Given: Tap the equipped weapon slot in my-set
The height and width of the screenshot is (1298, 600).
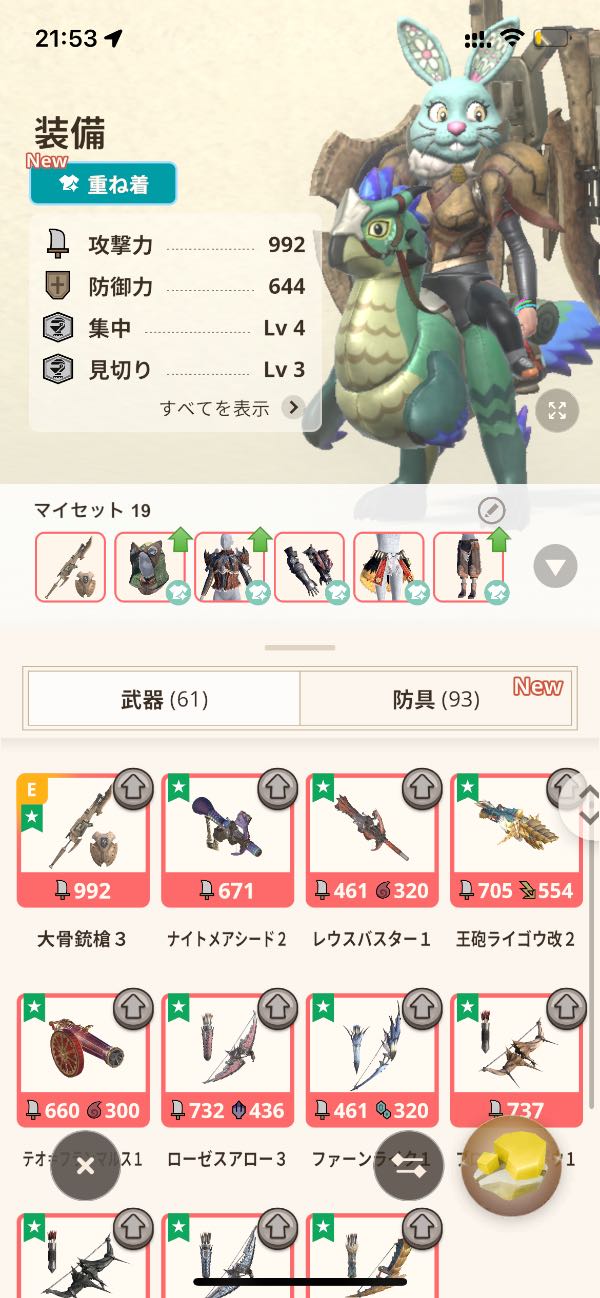Looking at the screenshot, I should 70,567.
